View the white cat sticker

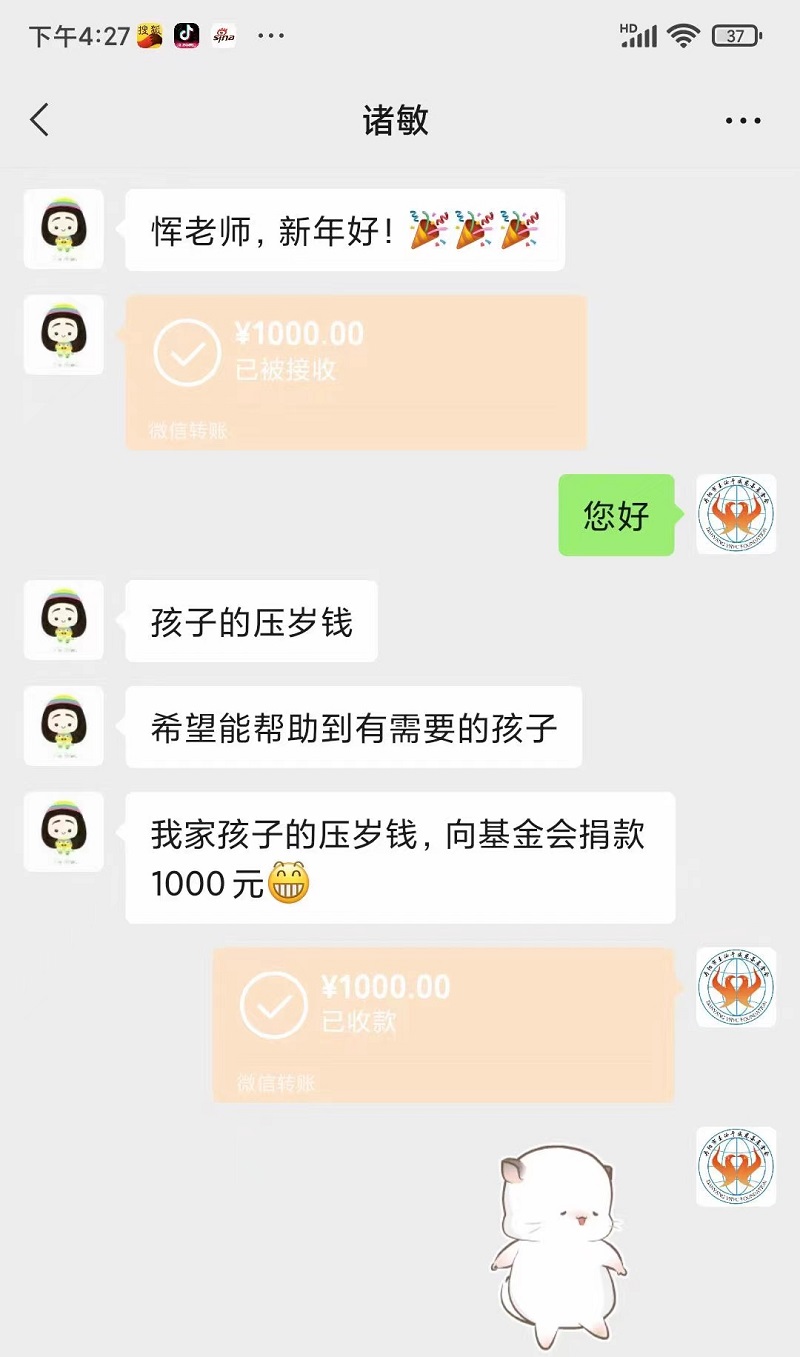click(x=565, y=1245)
